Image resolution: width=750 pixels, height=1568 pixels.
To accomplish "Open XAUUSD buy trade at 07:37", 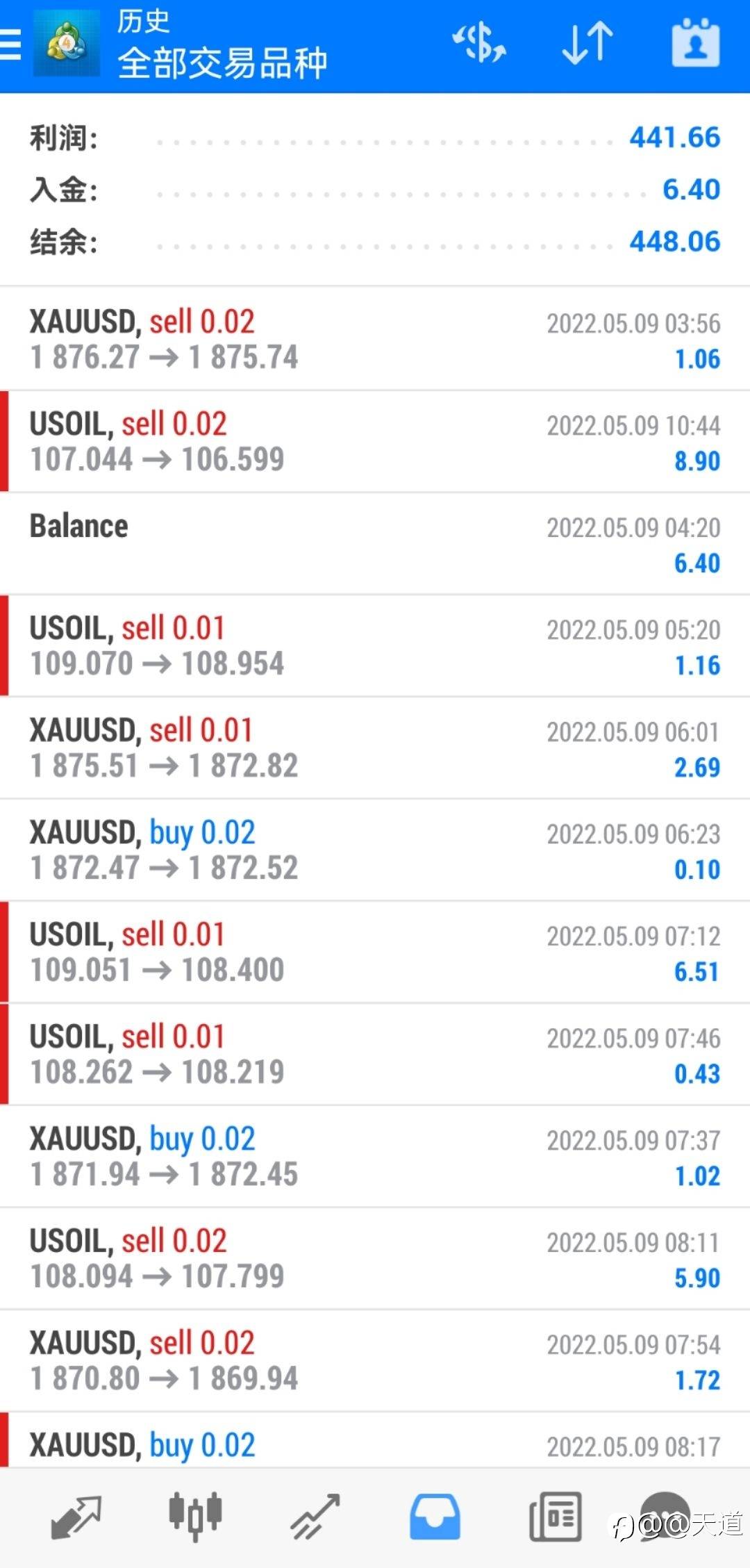I will tap(375, 1157).
